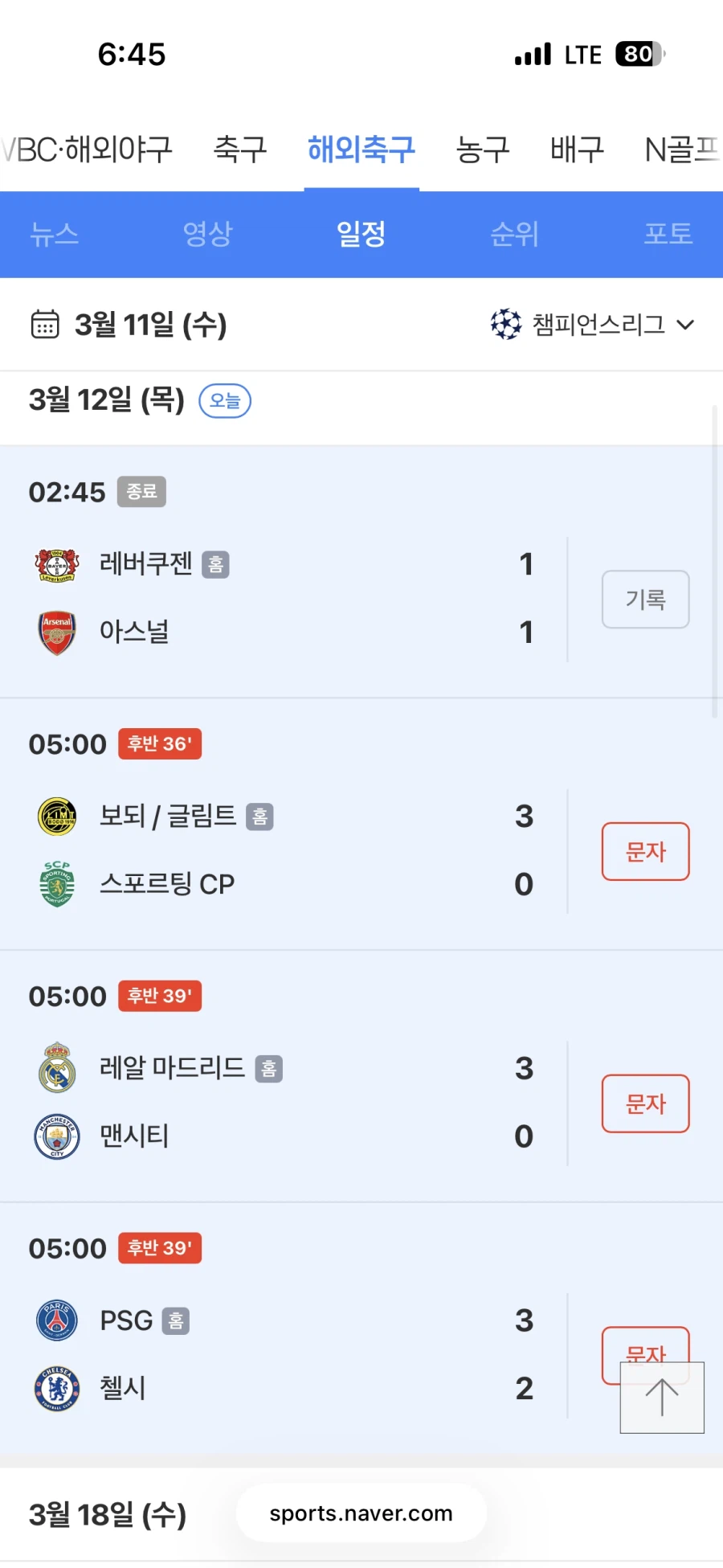Click the 오늘 today badge
This screenshot has height=1568, width=723.
pyautogui.click(x=224, y=400)
